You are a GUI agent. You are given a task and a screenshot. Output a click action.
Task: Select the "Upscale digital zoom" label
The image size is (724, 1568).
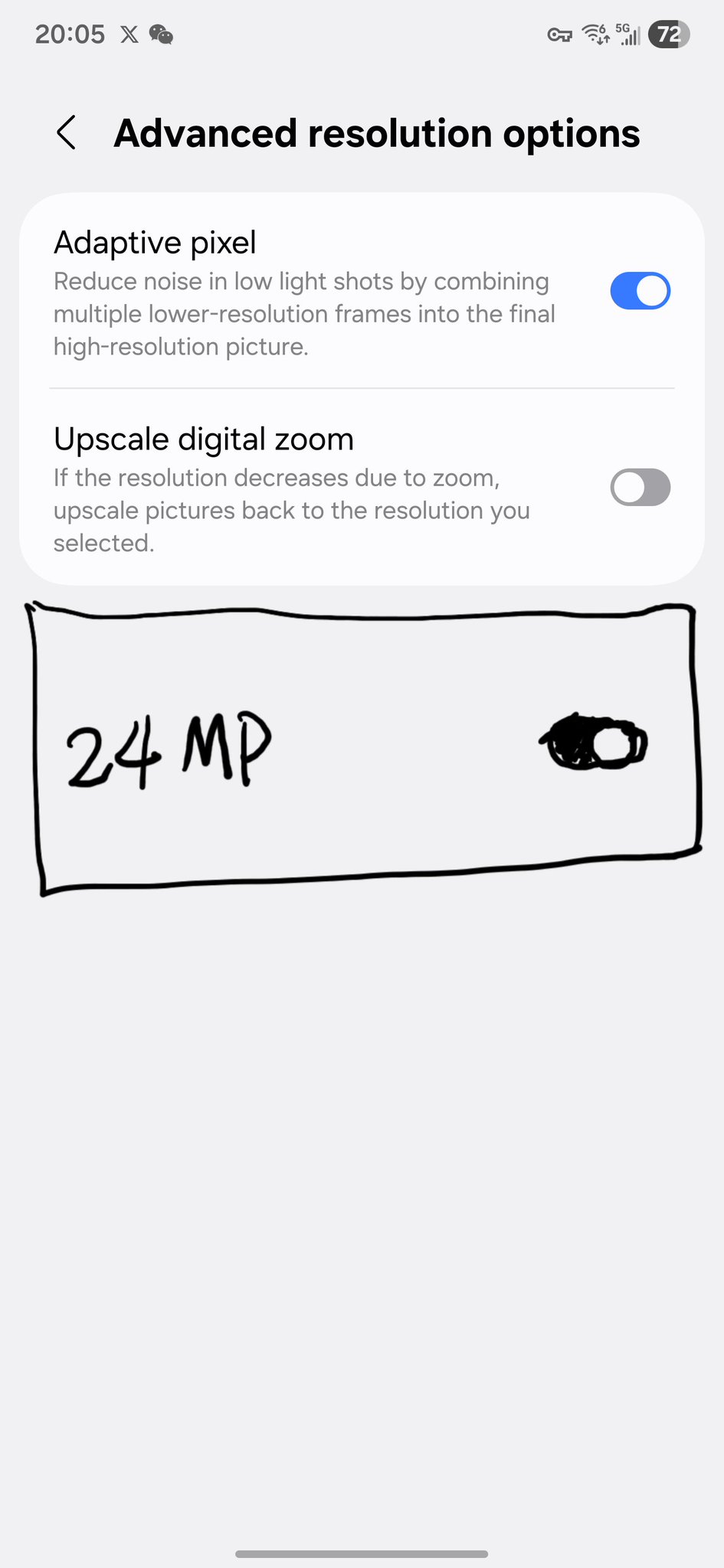tap(203, 439)
